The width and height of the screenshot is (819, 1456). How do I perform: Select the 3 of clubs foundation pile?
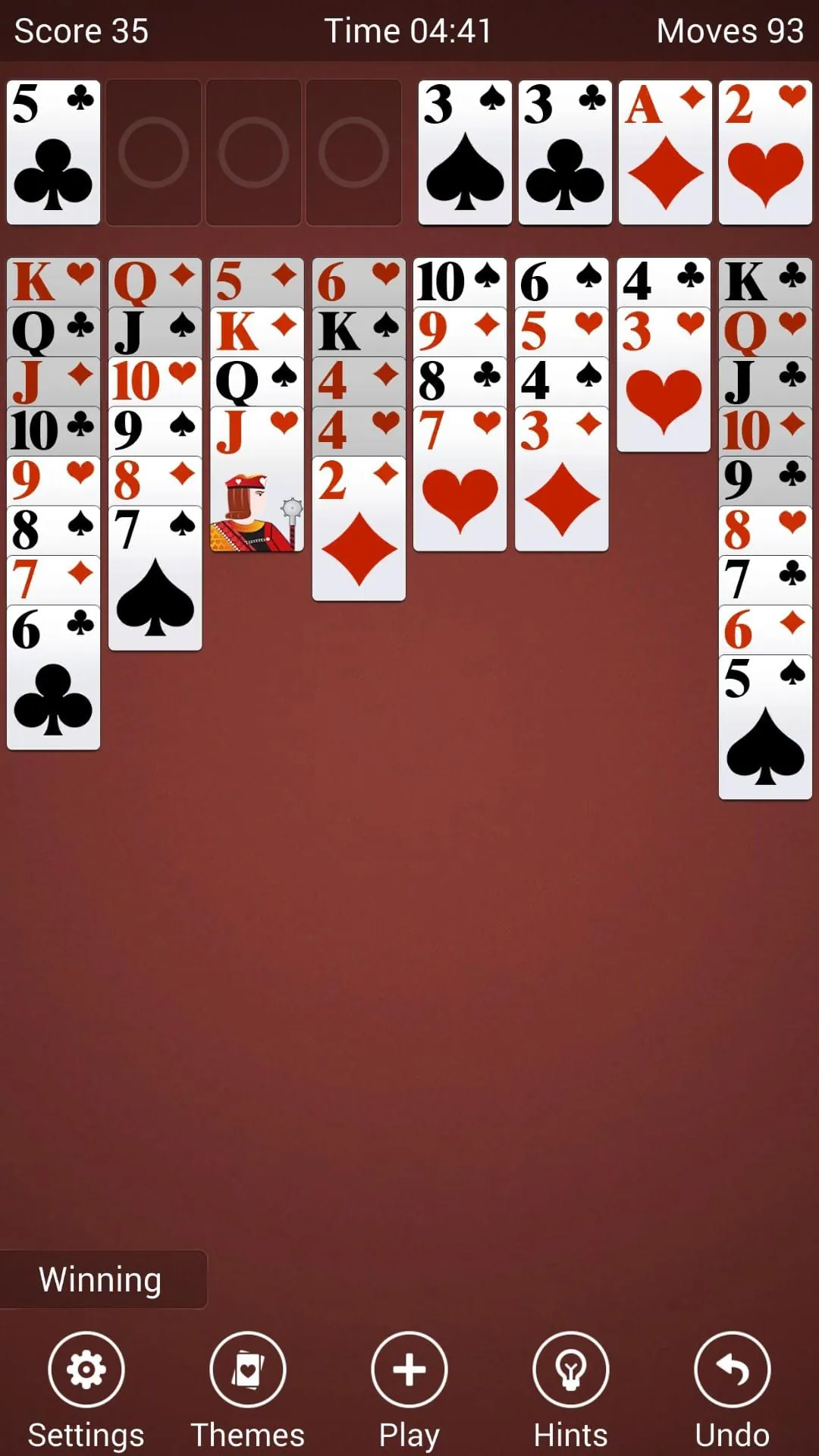pos(564,152)
